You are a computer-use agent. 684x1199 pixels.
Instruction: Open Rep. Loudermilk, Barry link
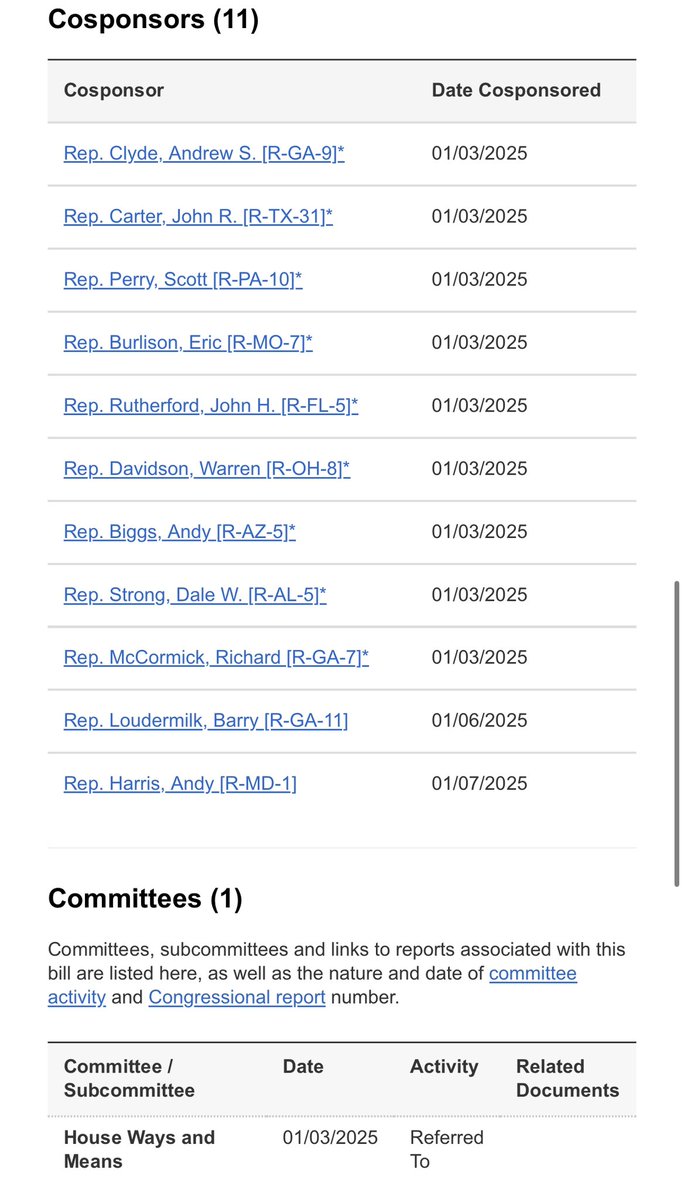[x=205, y=721]
